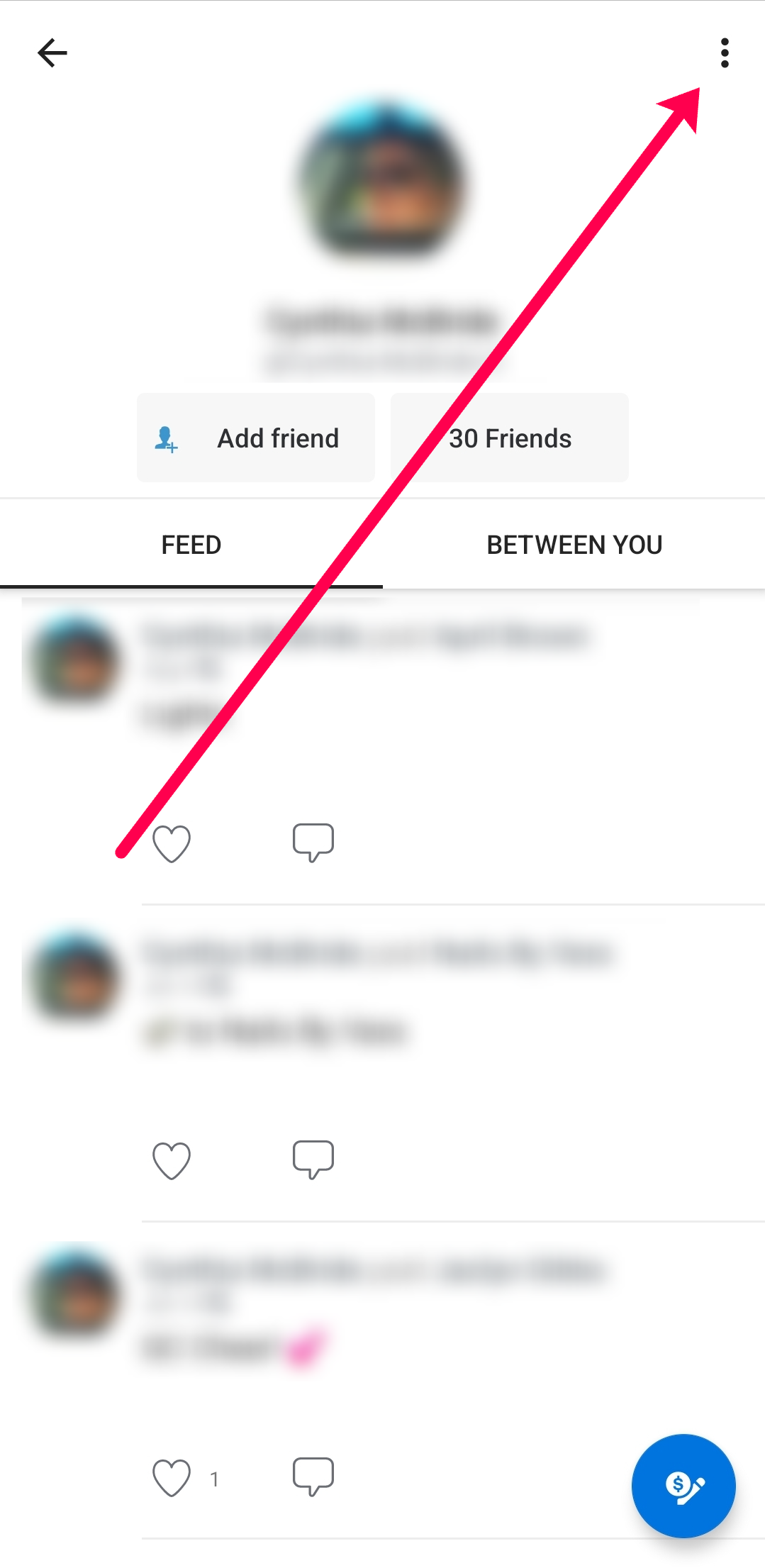View the 30 Friends list
This screenshot has height=1568, width=765.
pyautogui.click(x=510, y=438)
